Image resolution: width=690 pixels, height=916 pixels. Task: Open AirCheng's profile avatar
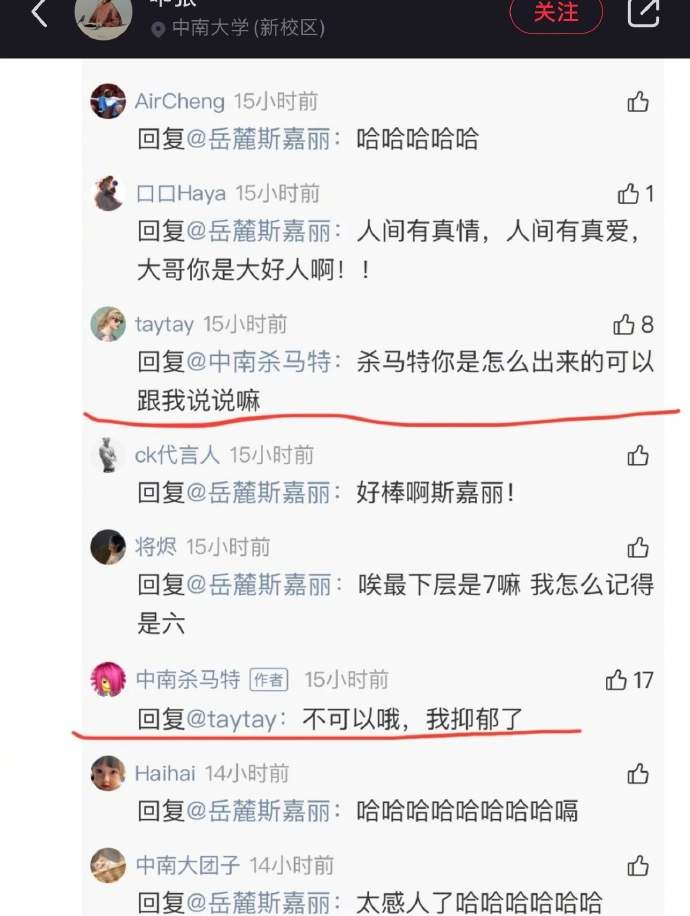[x=108, y=102]
